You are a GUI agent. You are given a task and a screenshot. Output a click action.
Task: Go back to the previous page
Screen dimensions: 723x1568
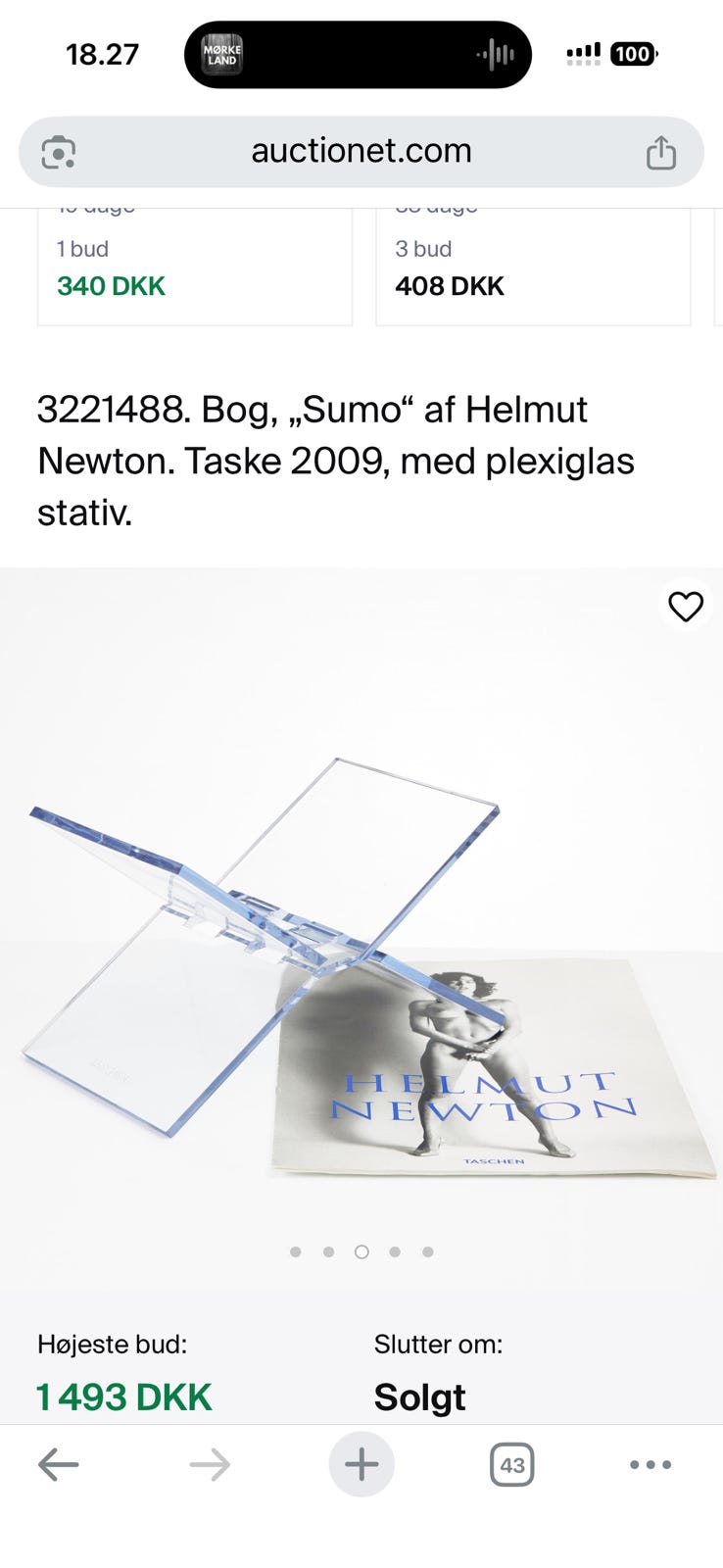[x=58, y=1465]
